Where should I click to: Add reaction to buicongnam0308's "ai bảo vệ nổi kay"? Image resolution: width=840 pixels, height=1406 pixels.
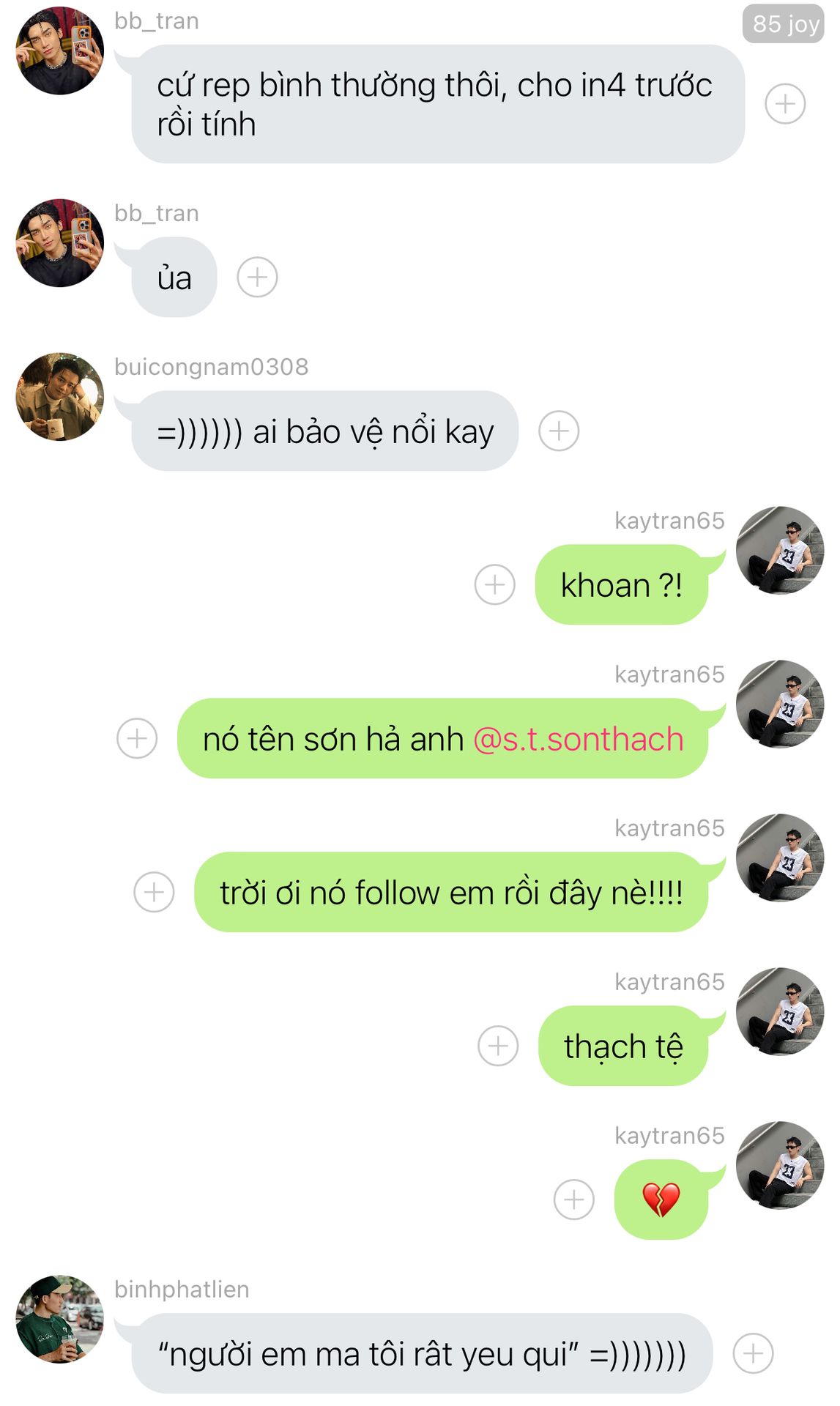pos(559,431)
